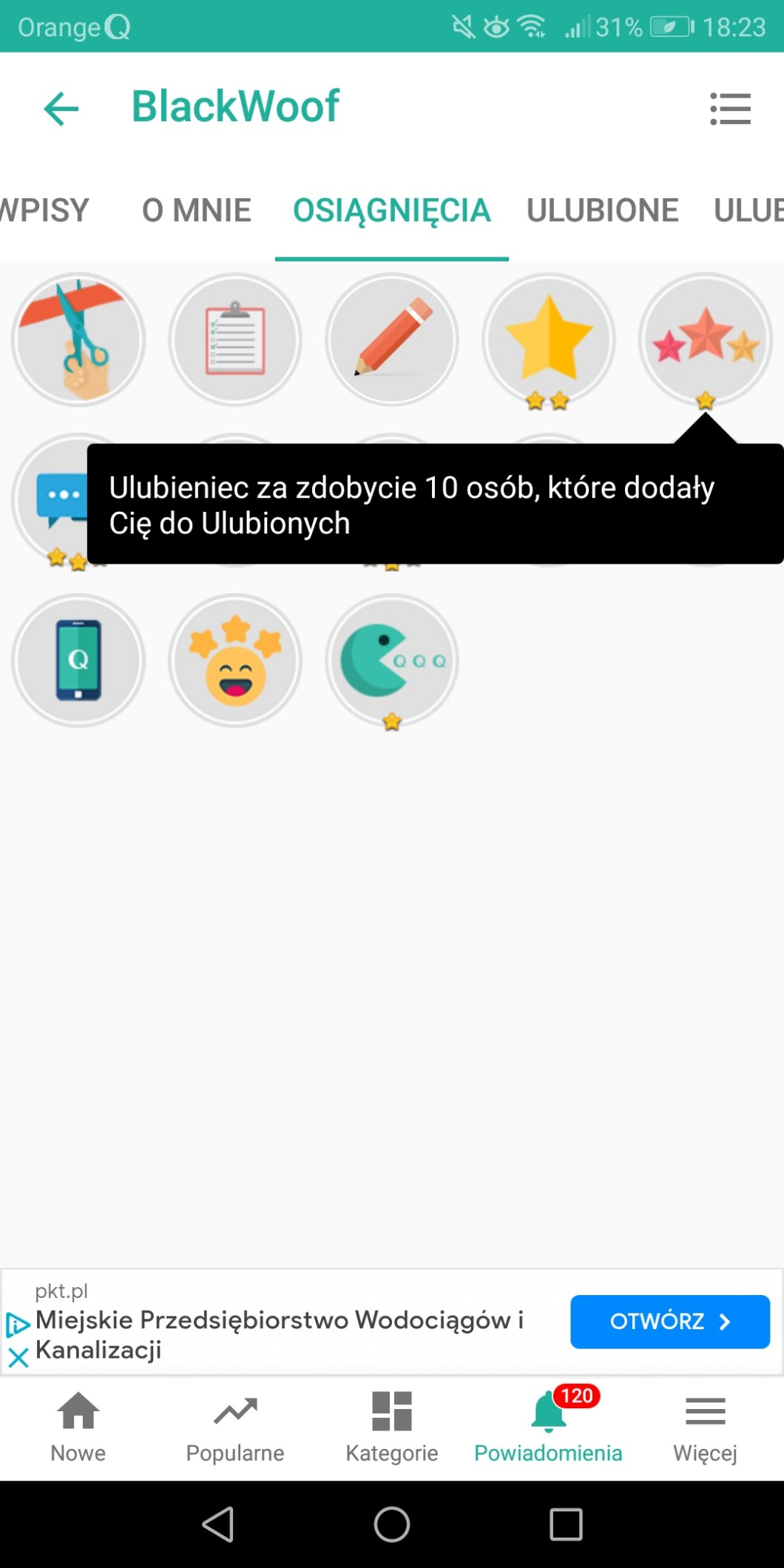The image size is (784, 1568).
Task: Tap the pencil achievement badge
Action: (x=392, y=339)
